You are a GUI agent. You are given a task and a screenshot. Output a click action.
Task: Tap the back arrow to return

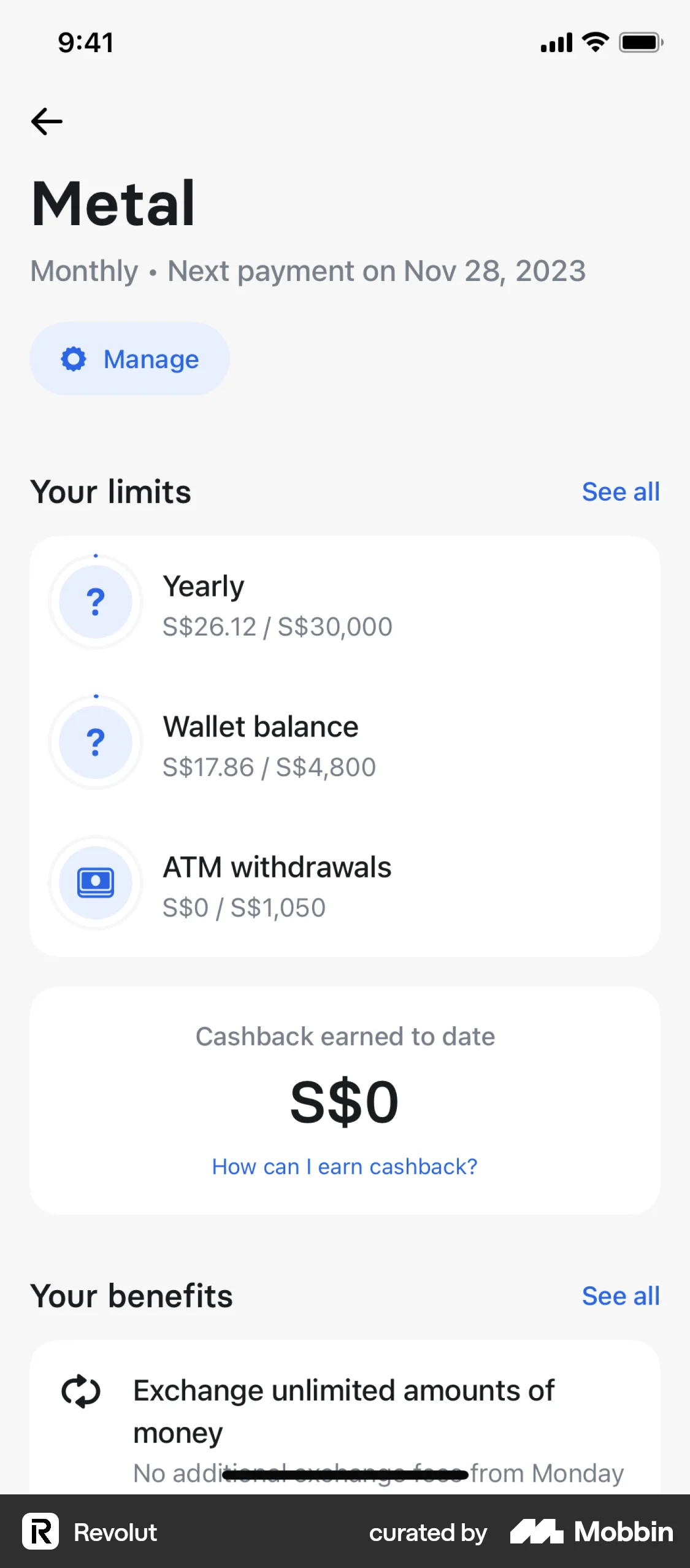47,121
